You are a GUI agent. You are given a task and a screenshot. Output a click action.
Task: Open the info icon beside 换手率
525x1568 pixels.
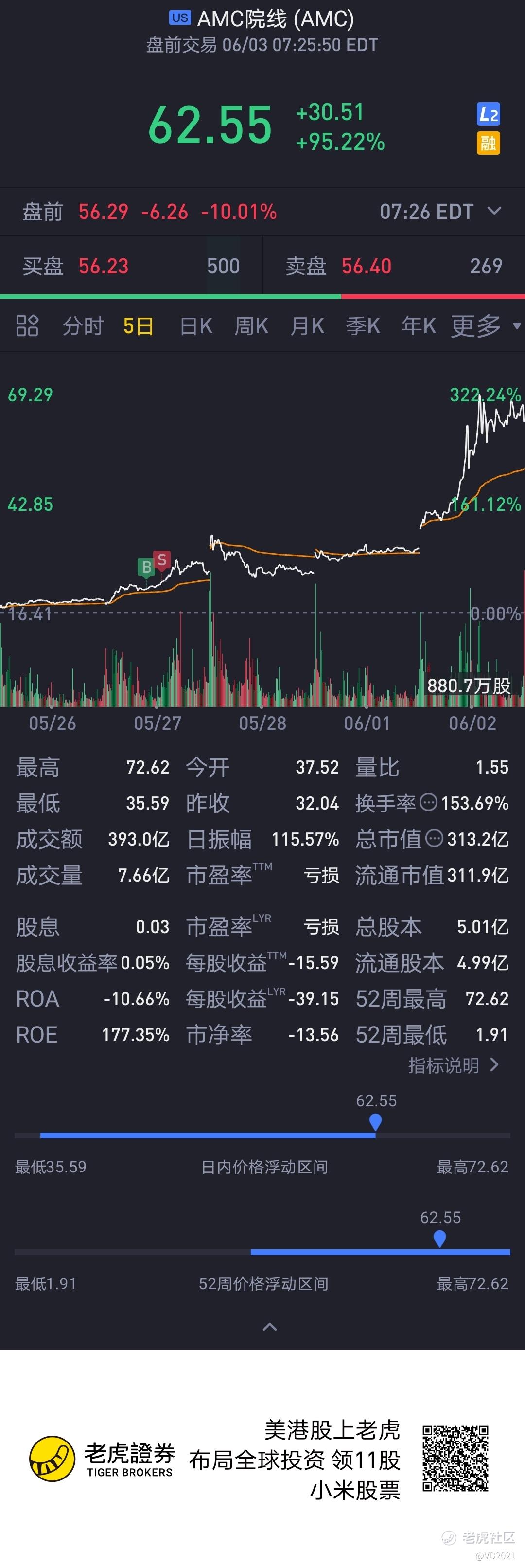429,802
